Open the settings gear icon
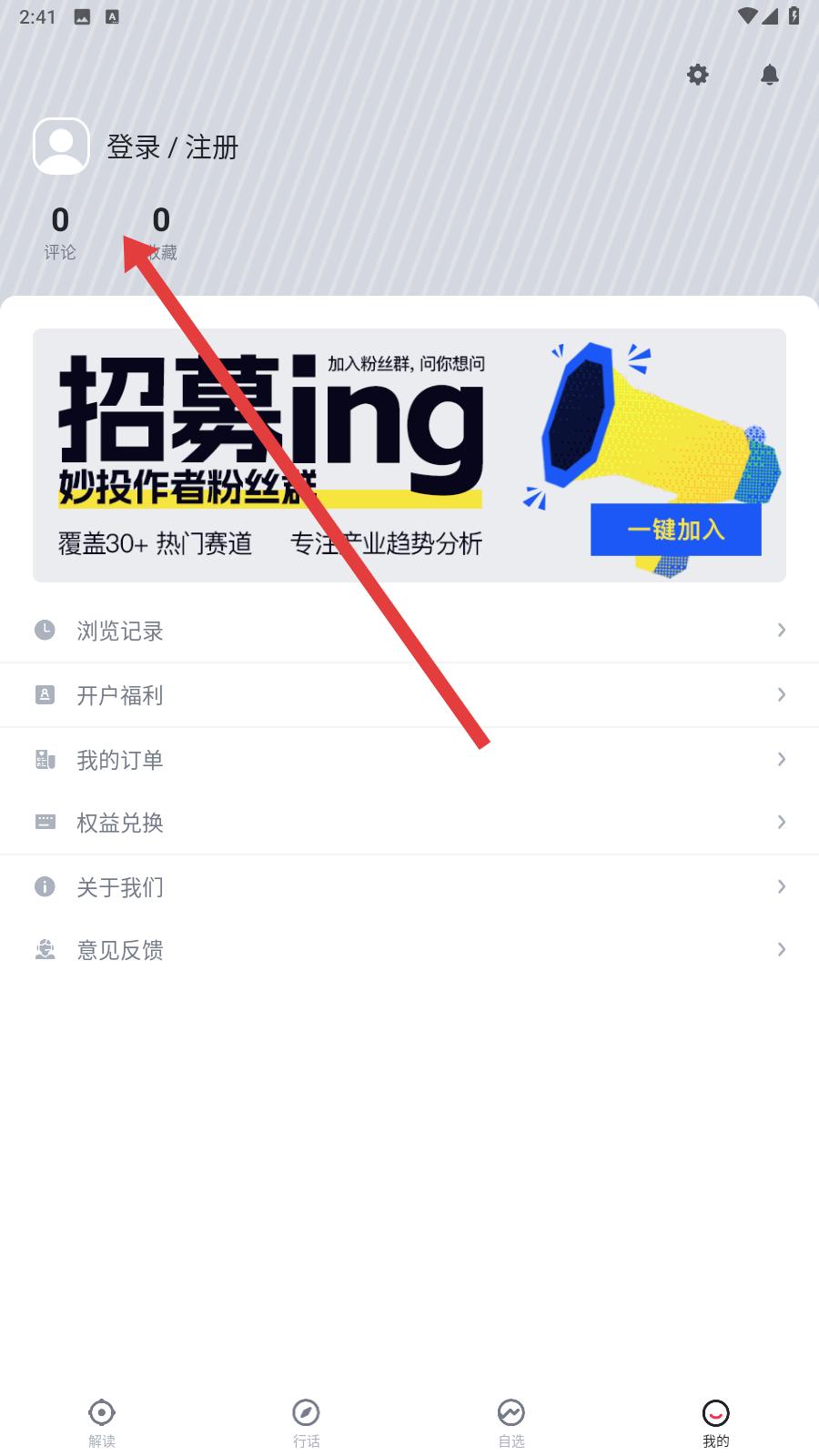Viewport: 819px width, 1456px height. 697,75
